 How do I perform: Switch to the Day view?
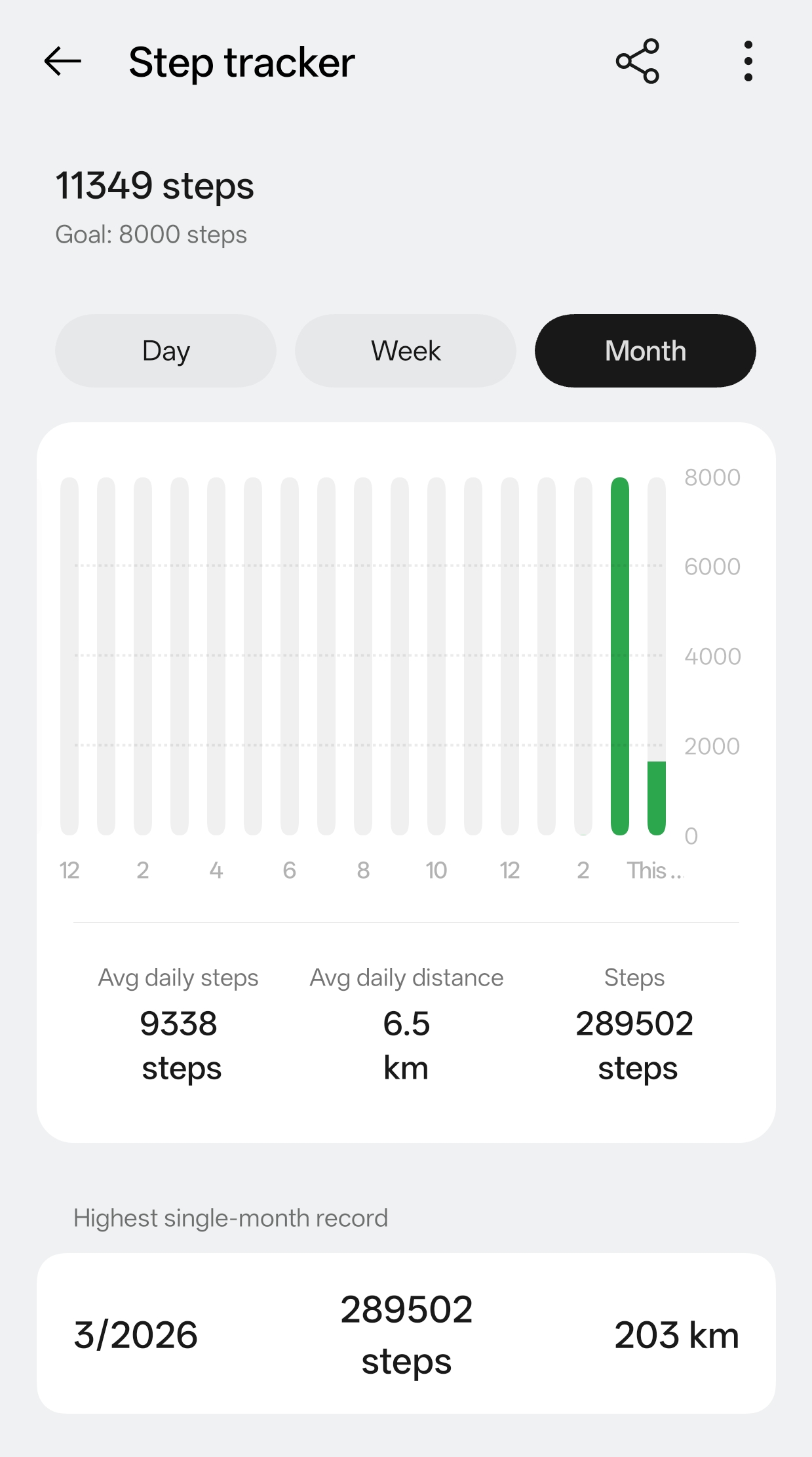tap(166, 351)
